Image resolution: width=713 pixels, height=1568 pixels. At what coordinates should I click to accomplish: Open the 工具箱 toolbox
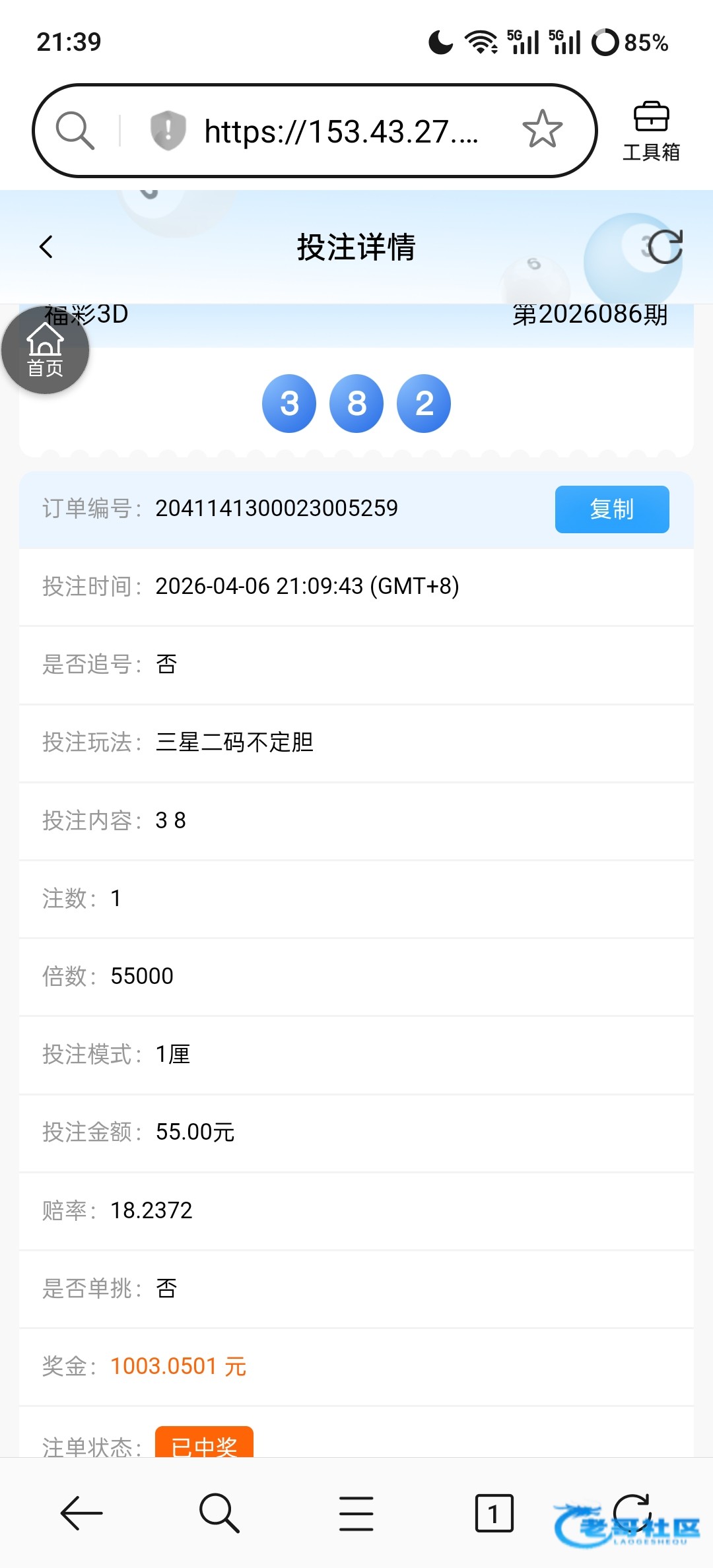point(651,131)
